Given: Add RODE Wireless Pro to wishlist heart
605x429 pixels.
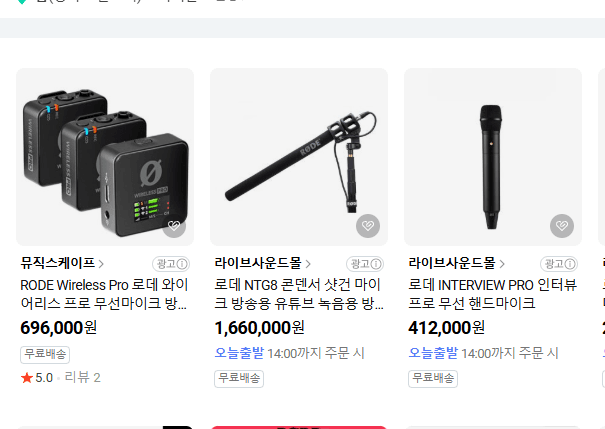Looking at the screenshot, I should tap(174, 226).
